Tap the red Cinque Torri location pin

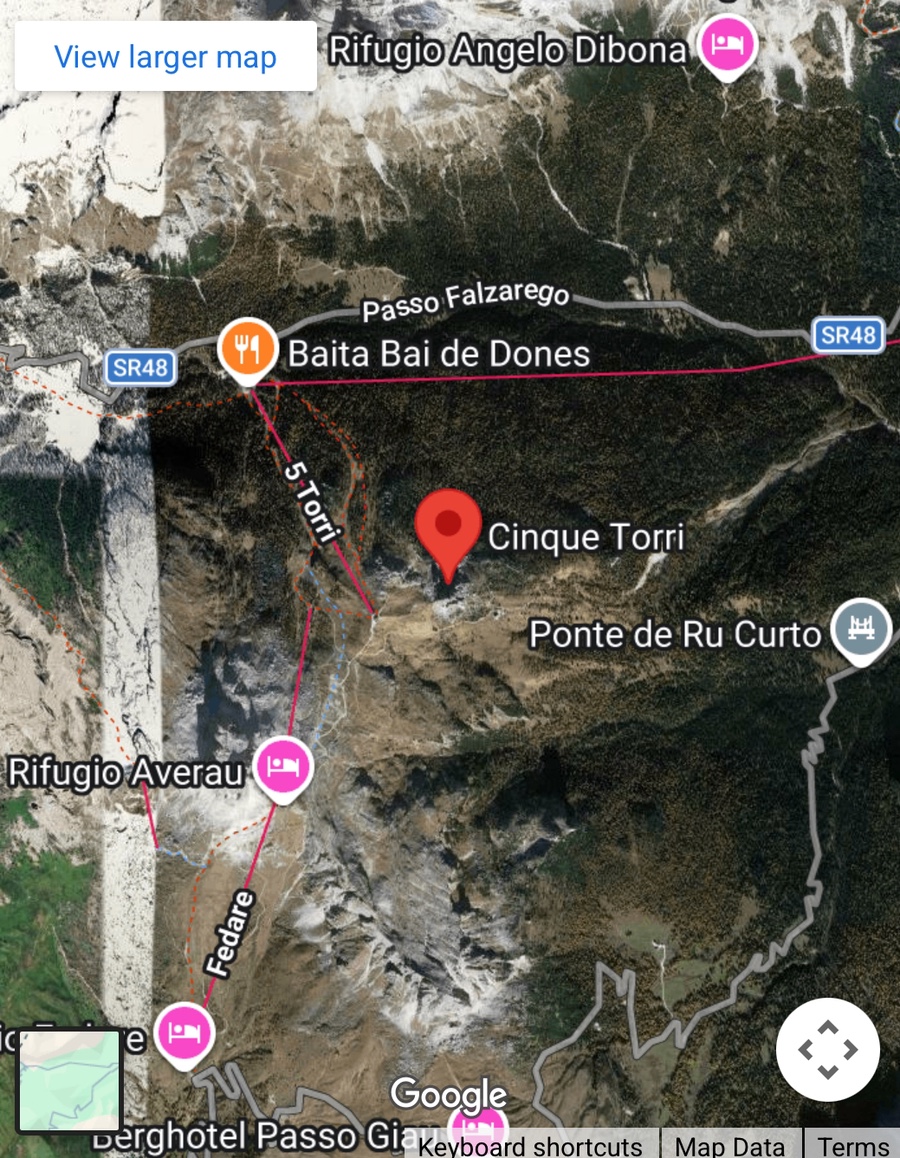tap(448, 530)
